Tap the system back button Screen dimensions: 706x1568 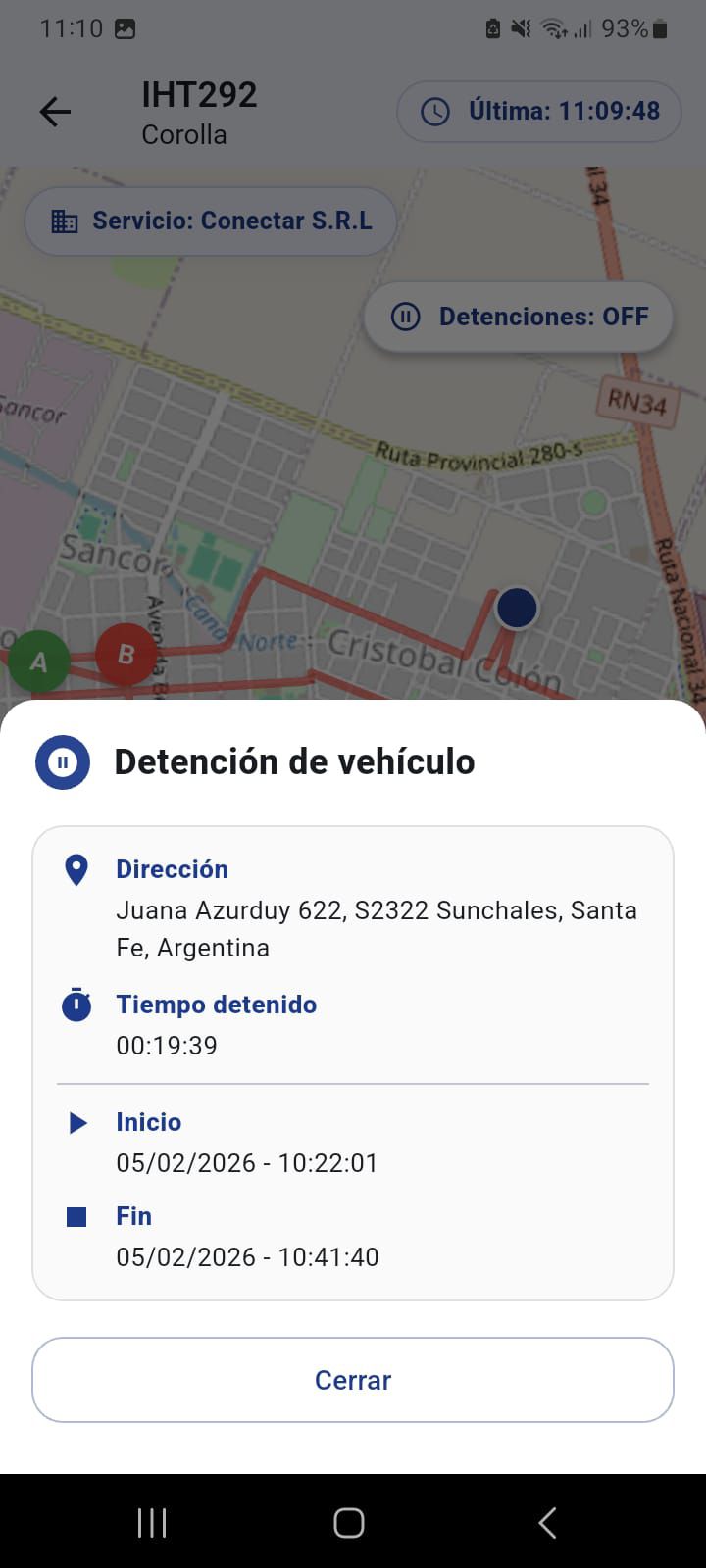pos(548,1522)
